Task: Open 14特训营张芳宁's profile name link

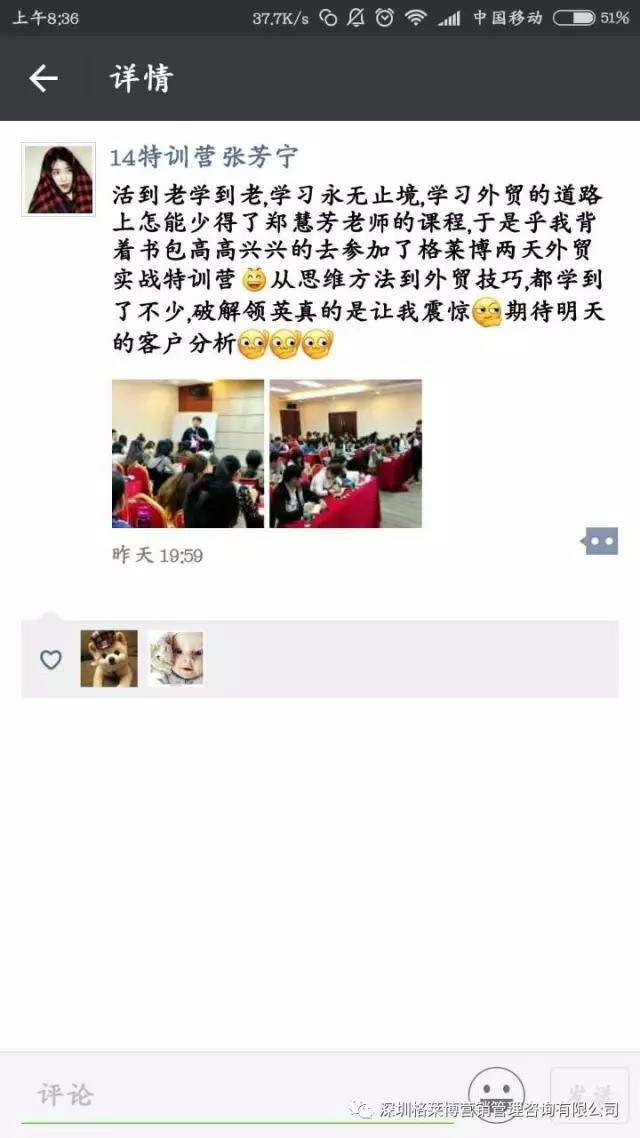Action: point(203,157)
